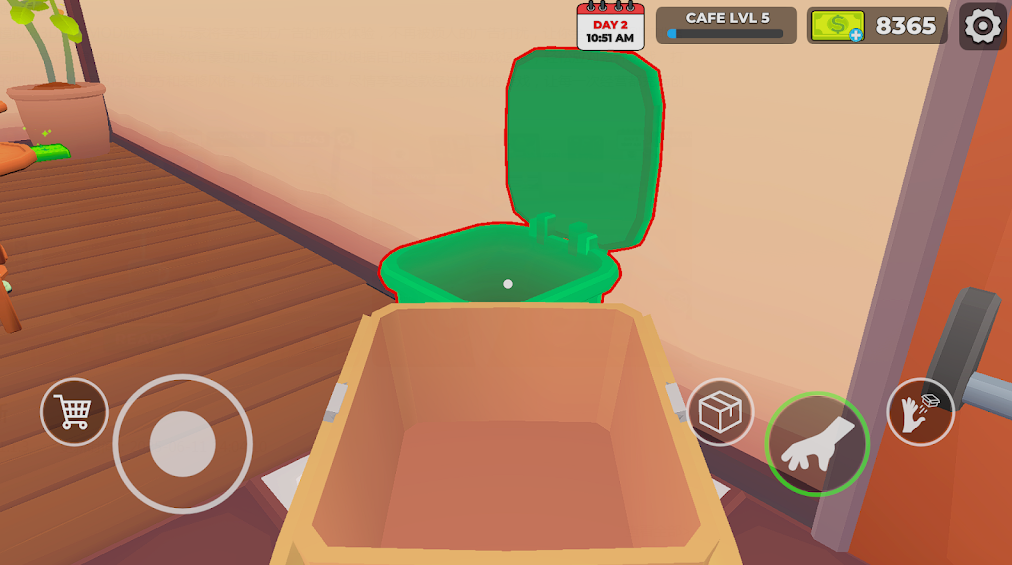This screenshot has height=565, width=1012.
Task: Tap the virtual joystick control
Action: click(x=182, y=443)
